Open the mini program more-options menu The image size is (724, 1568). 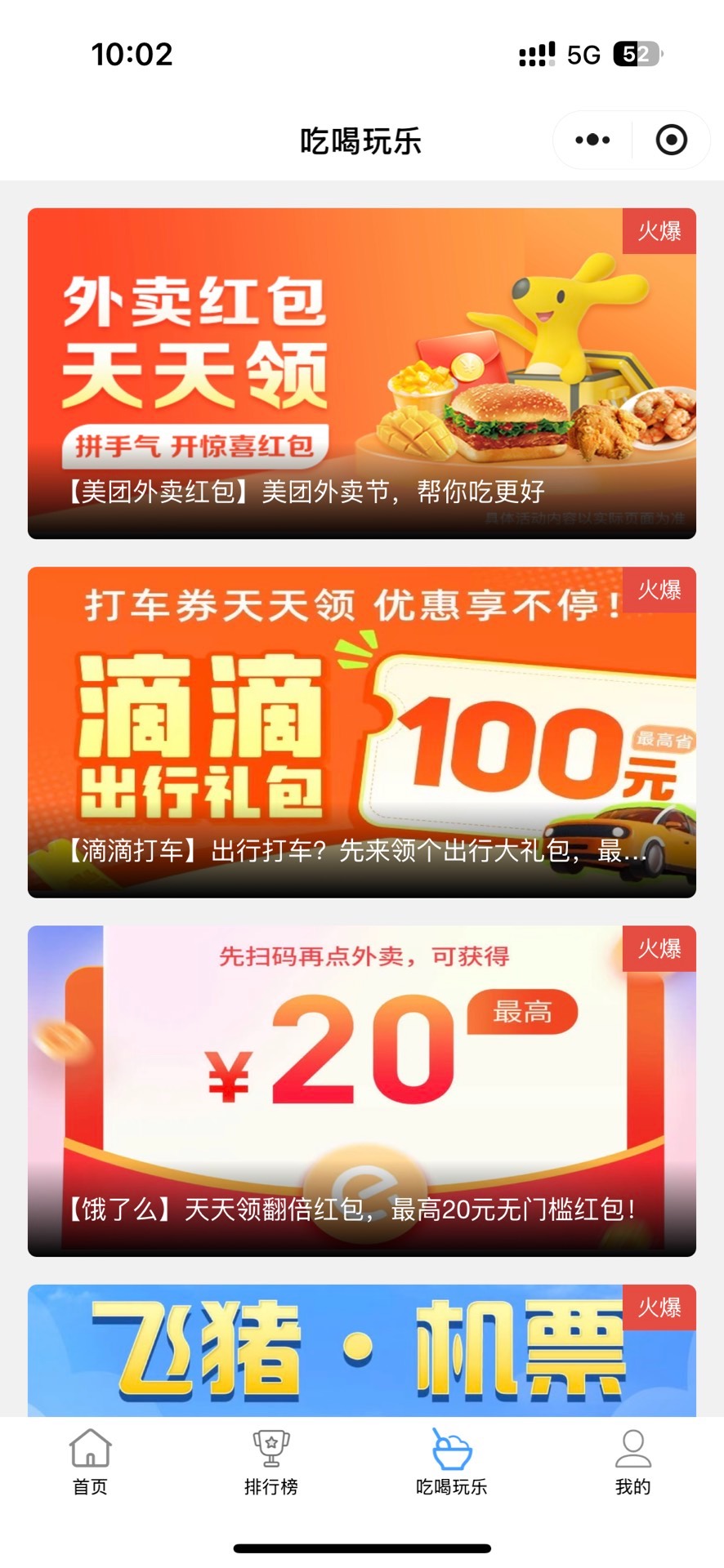(x=592, y=140)
